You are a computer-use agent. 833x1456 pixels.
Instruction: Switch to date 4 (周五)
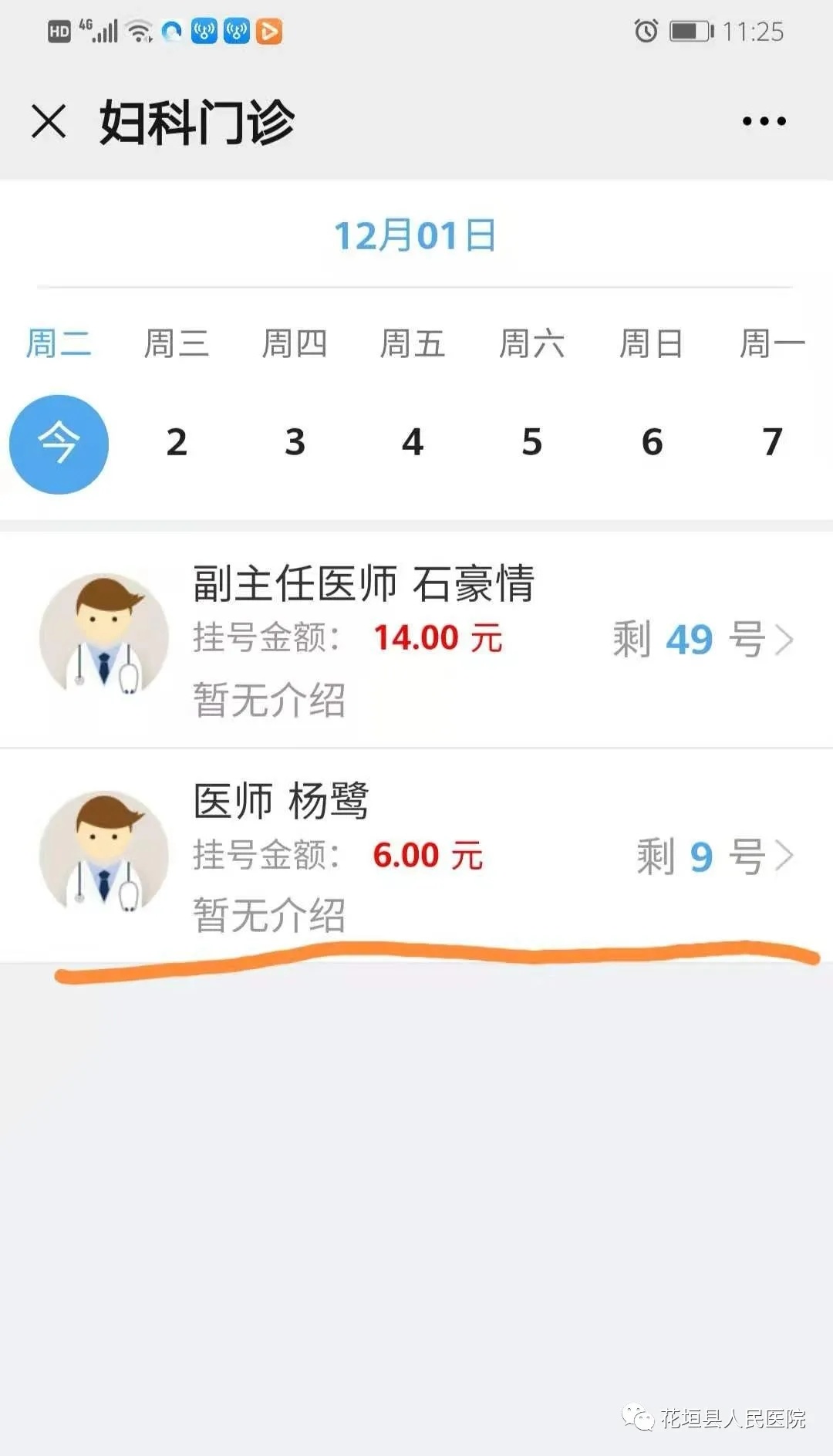point(413,442)
